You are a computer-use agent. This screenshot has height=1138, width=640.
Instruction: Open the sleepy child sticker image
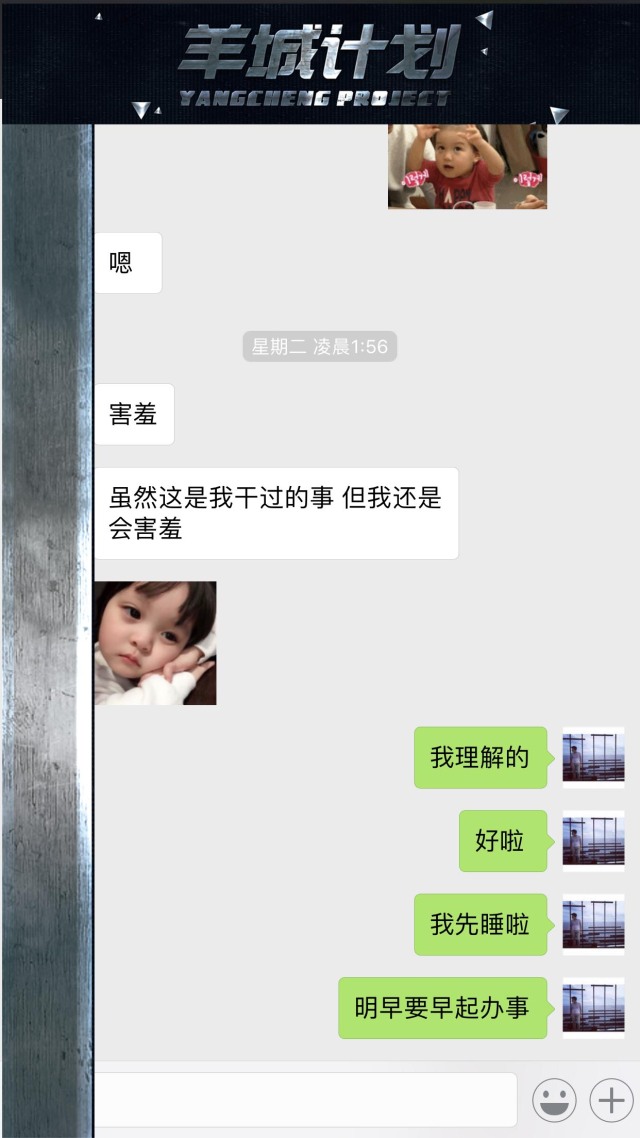(x=155, y=643)
